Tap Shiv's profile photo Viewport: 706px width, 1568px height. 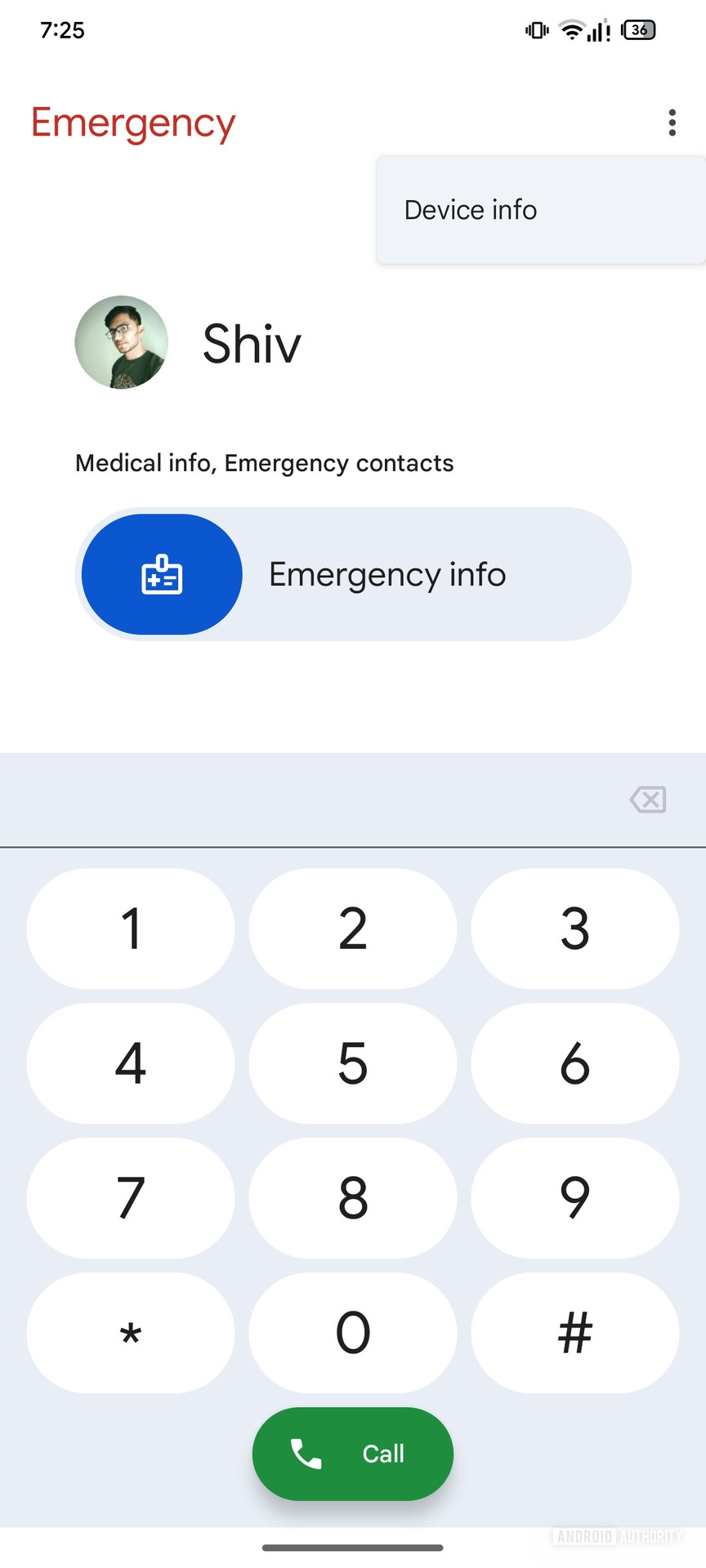coord(121,343)
